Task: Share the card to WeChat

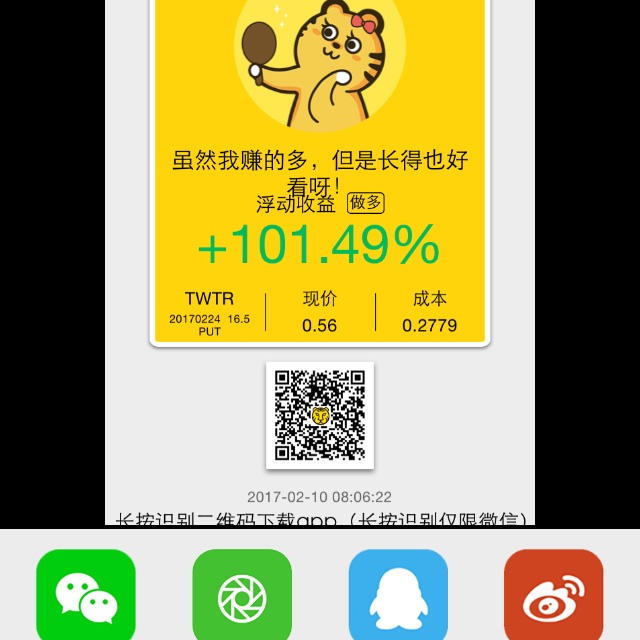Action: click(x=86, y=596)
